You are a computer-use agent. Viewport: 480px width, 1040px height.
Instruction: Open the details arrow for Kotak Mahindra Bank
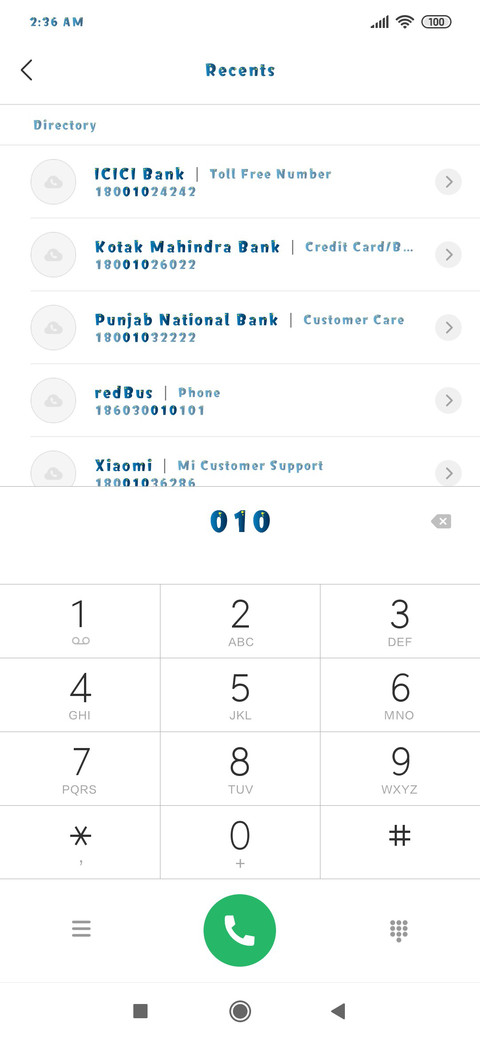(x=448, y=255)
